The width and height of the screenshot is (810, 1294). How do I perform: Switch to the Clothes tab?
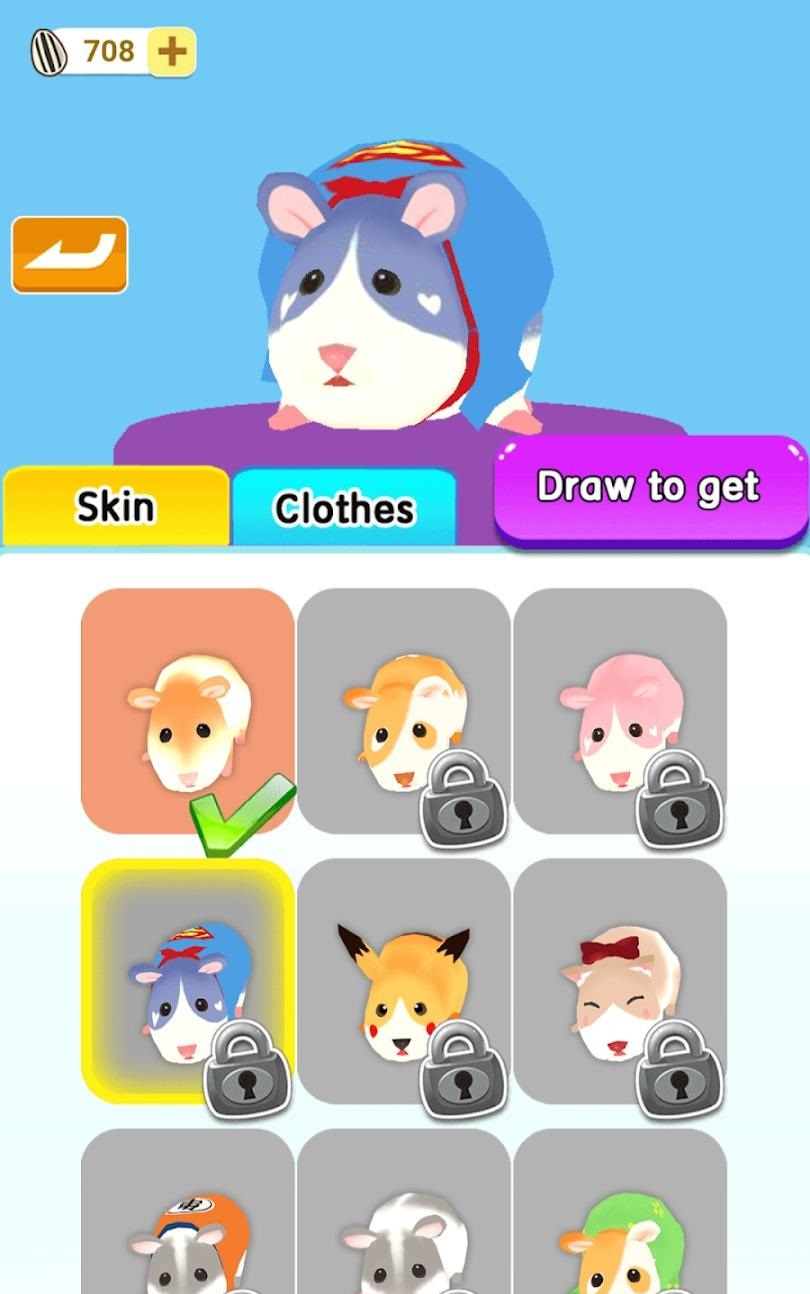point(345,507)
